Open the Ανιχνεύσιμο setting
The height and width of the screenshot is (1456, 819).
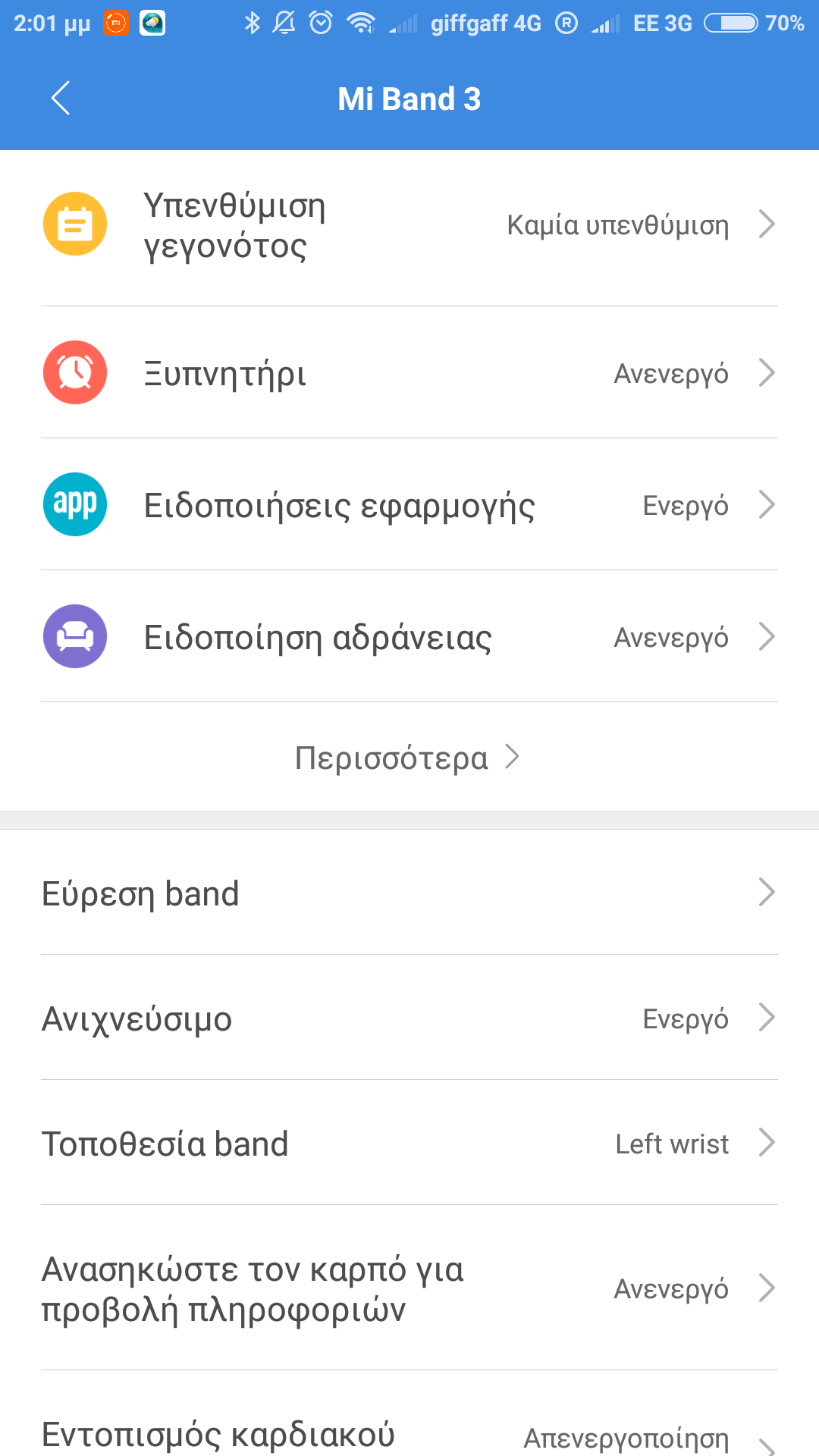click(409, 1018)
